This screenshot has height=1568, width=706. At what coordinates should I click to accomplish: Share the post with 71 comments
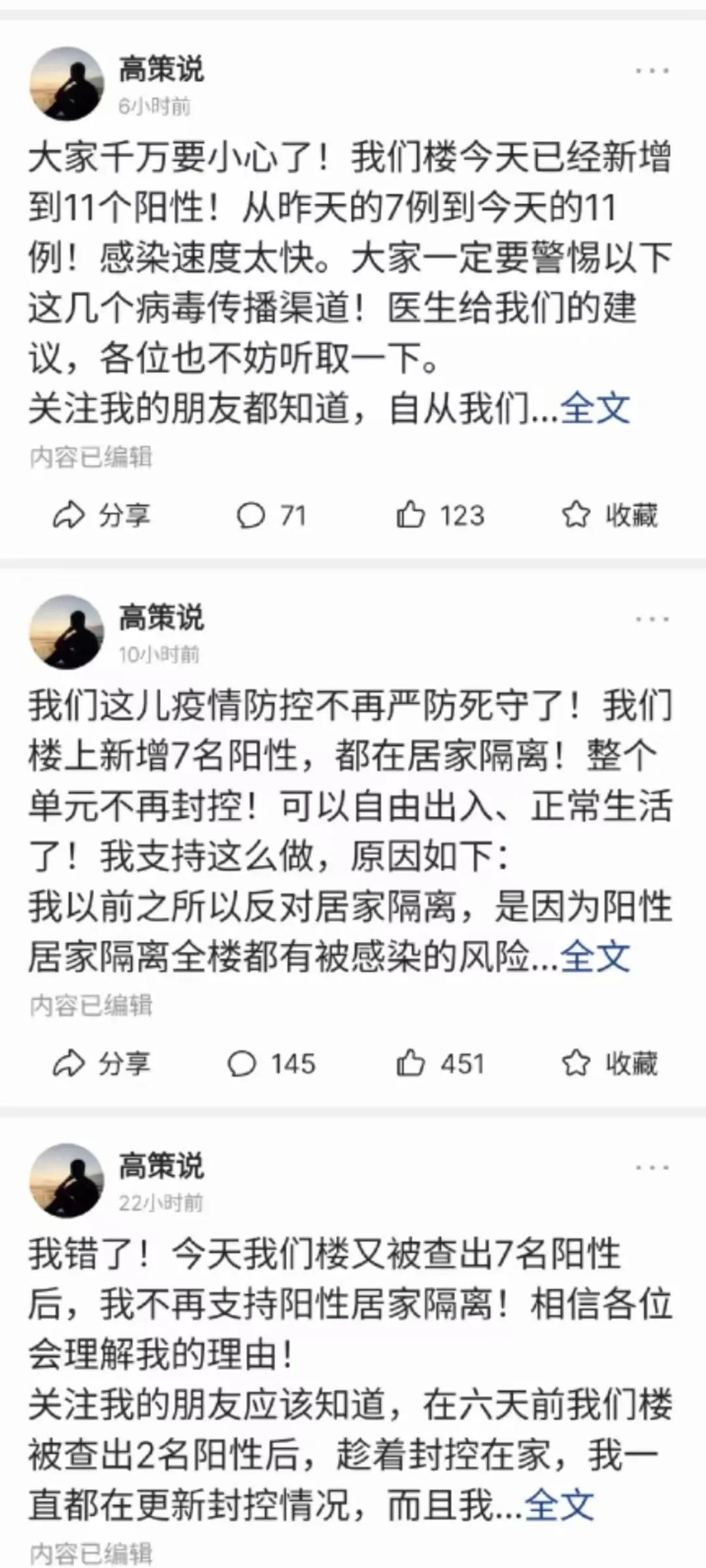click(x=101, y=516)
